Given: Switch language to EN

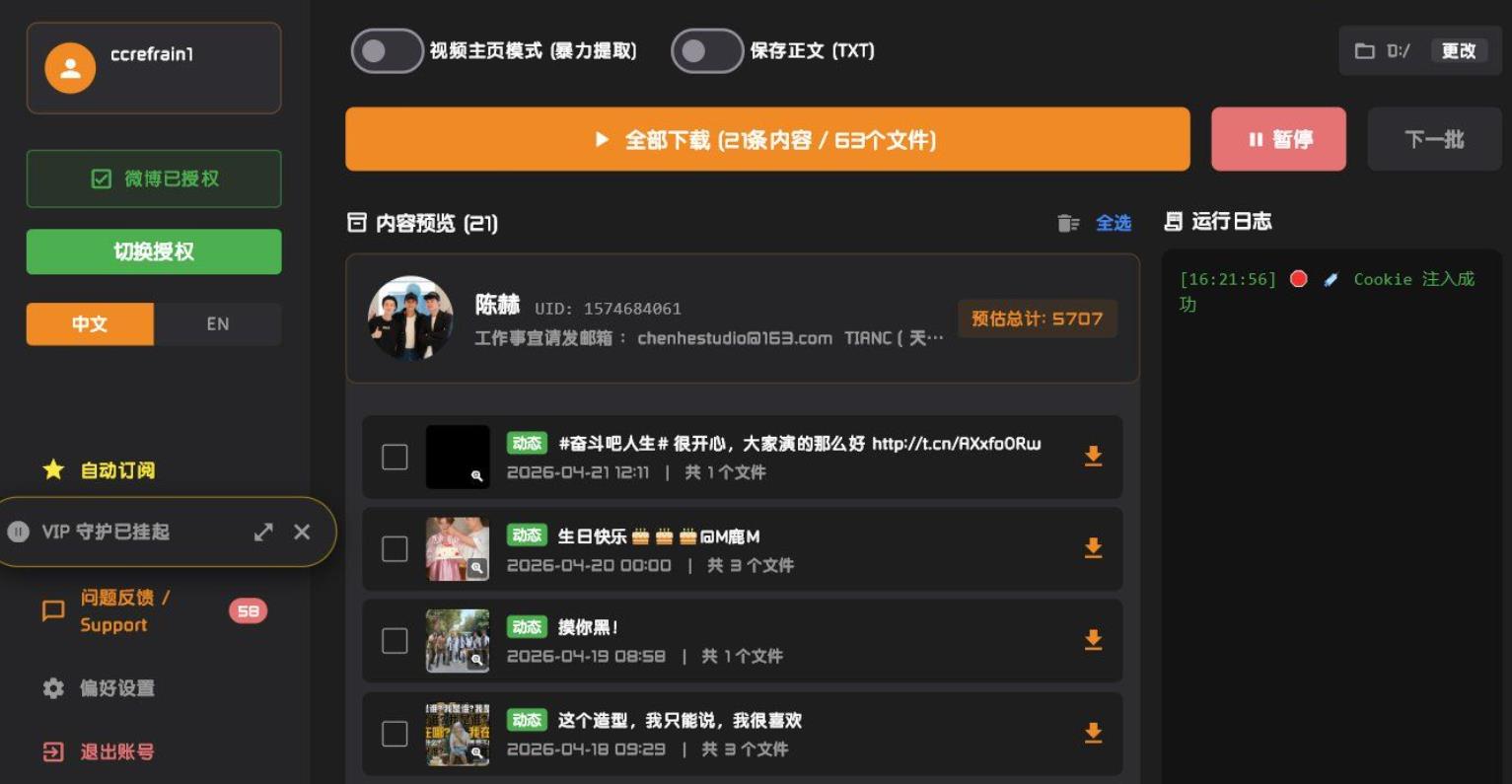Looking at the screenshot, I should click(218, 323).
